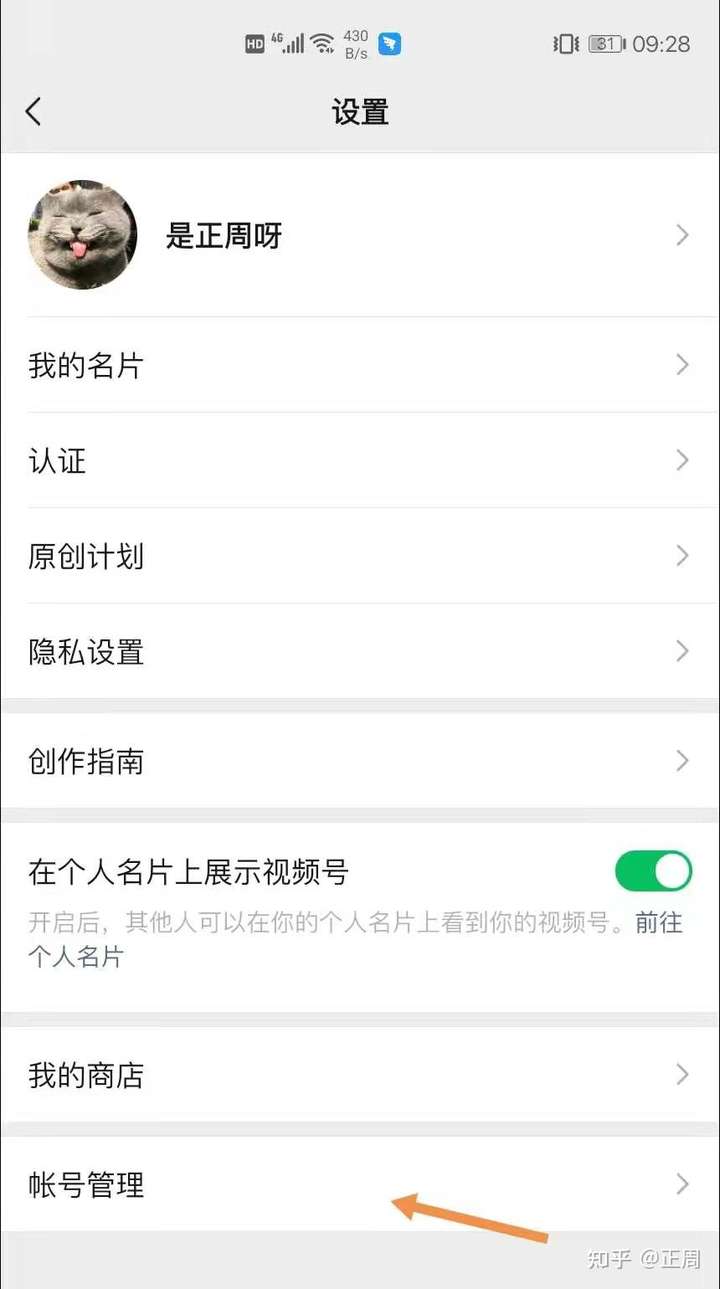Go back using the top-left arrow
The height and width of the screenshot is (1289, 720).
34,111
